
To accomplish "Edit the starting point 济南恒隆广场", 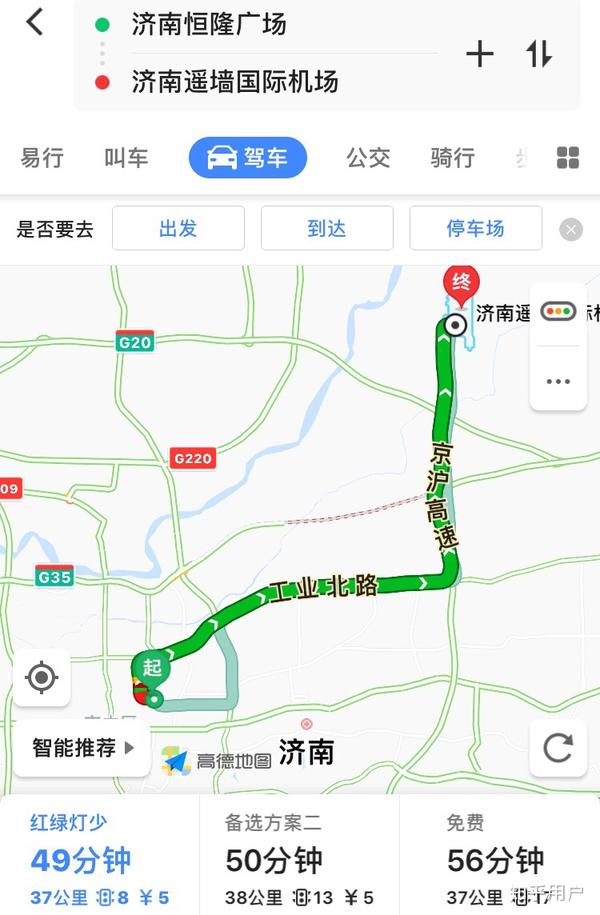I will [209, 26].
